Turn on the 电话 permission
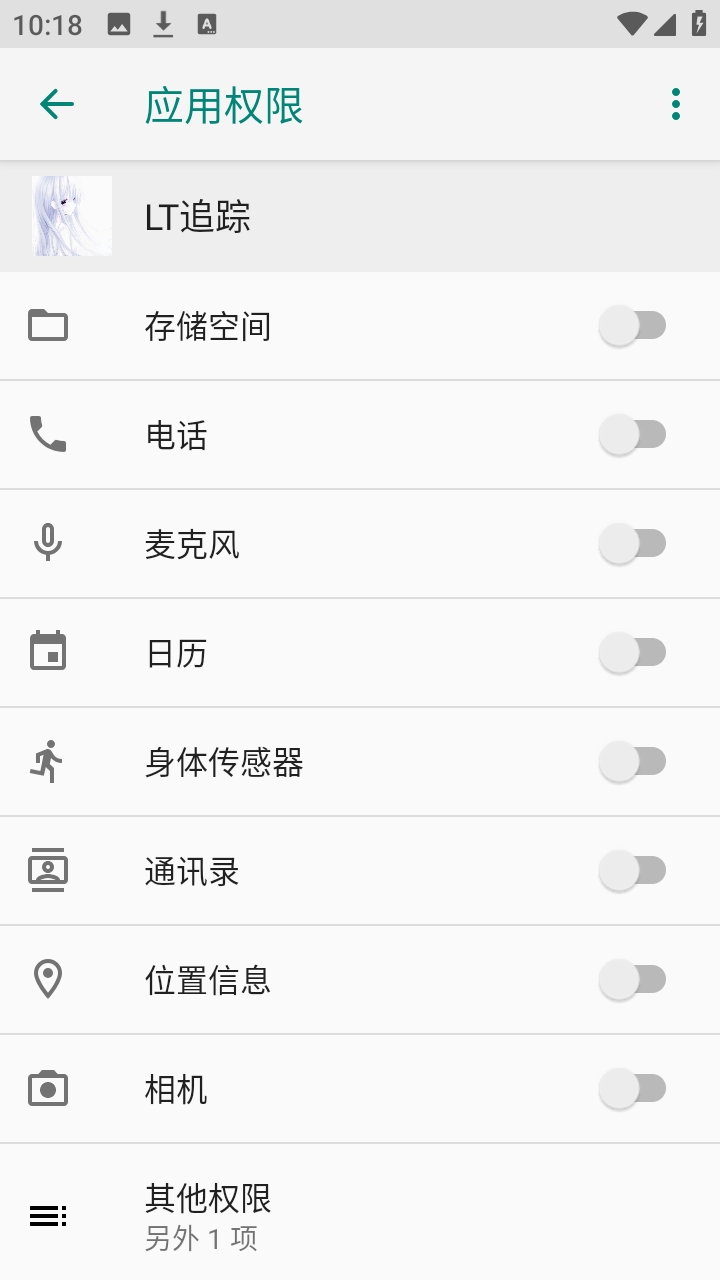This screenshot has width=720, height=1280. click(x=632, y=435)
